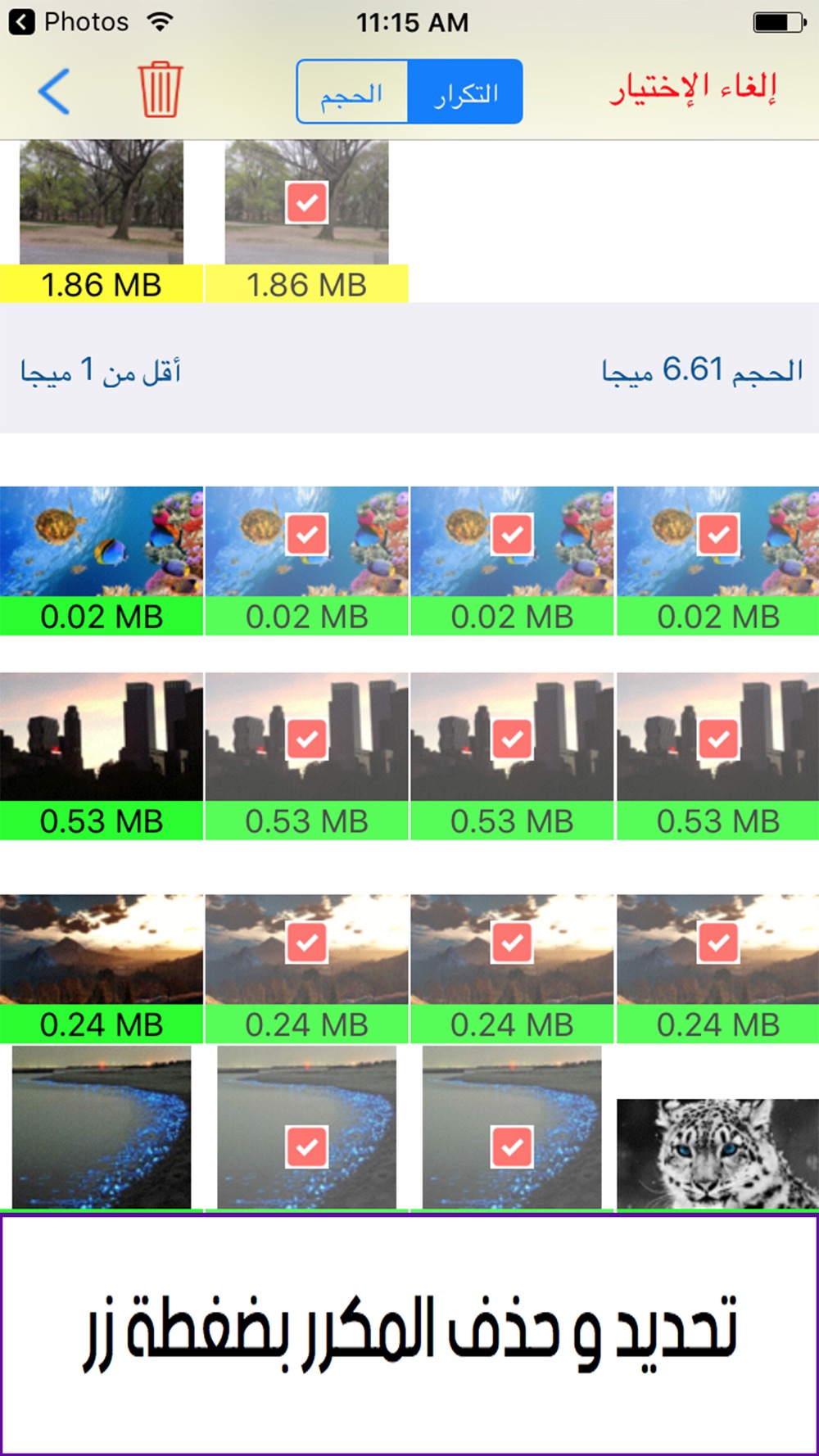Viewport: 819px width, 1456px height.
Task: Tap إلغاء الإختيار to deselect all
Action: [693, 88]
